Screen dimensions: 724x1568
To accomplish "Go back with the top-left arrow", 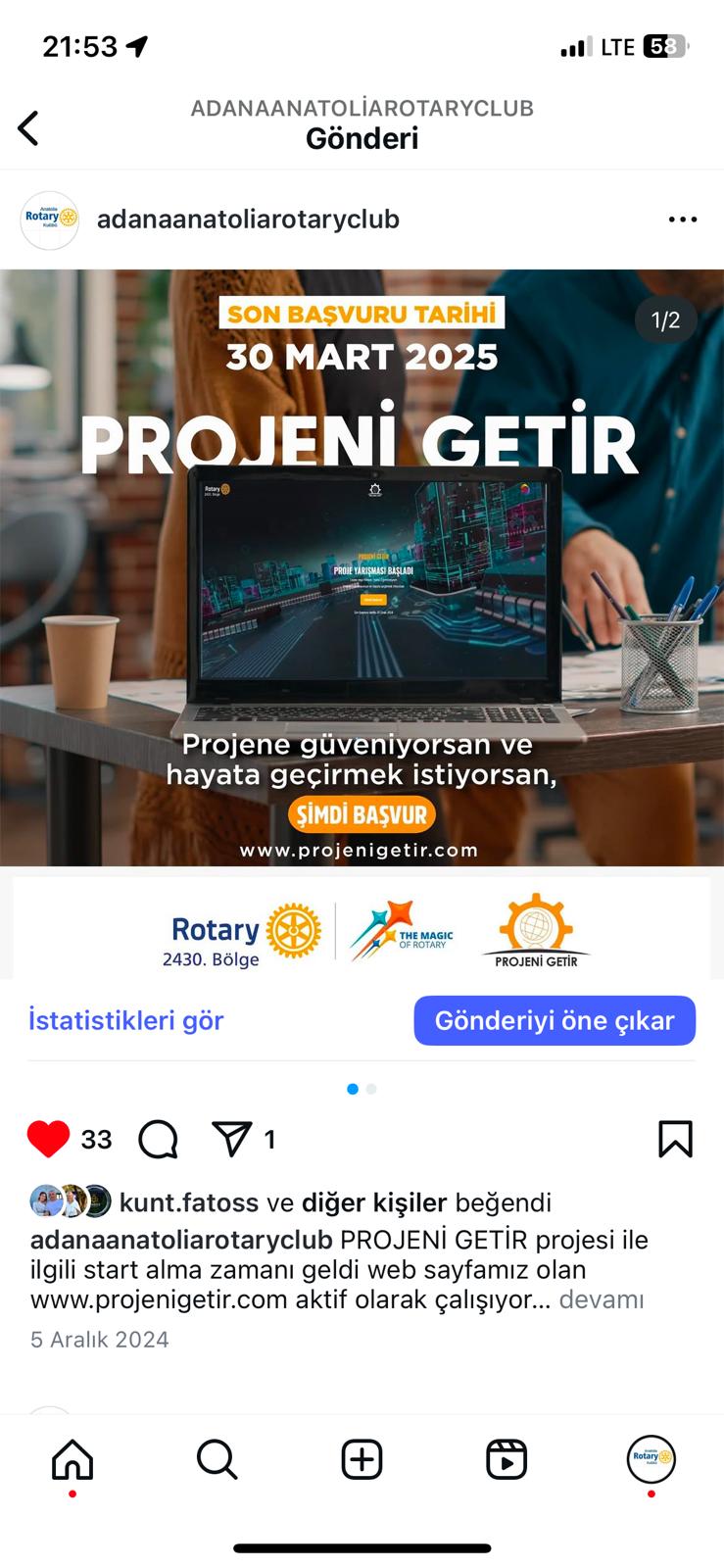I will click(x=28, y=128).
